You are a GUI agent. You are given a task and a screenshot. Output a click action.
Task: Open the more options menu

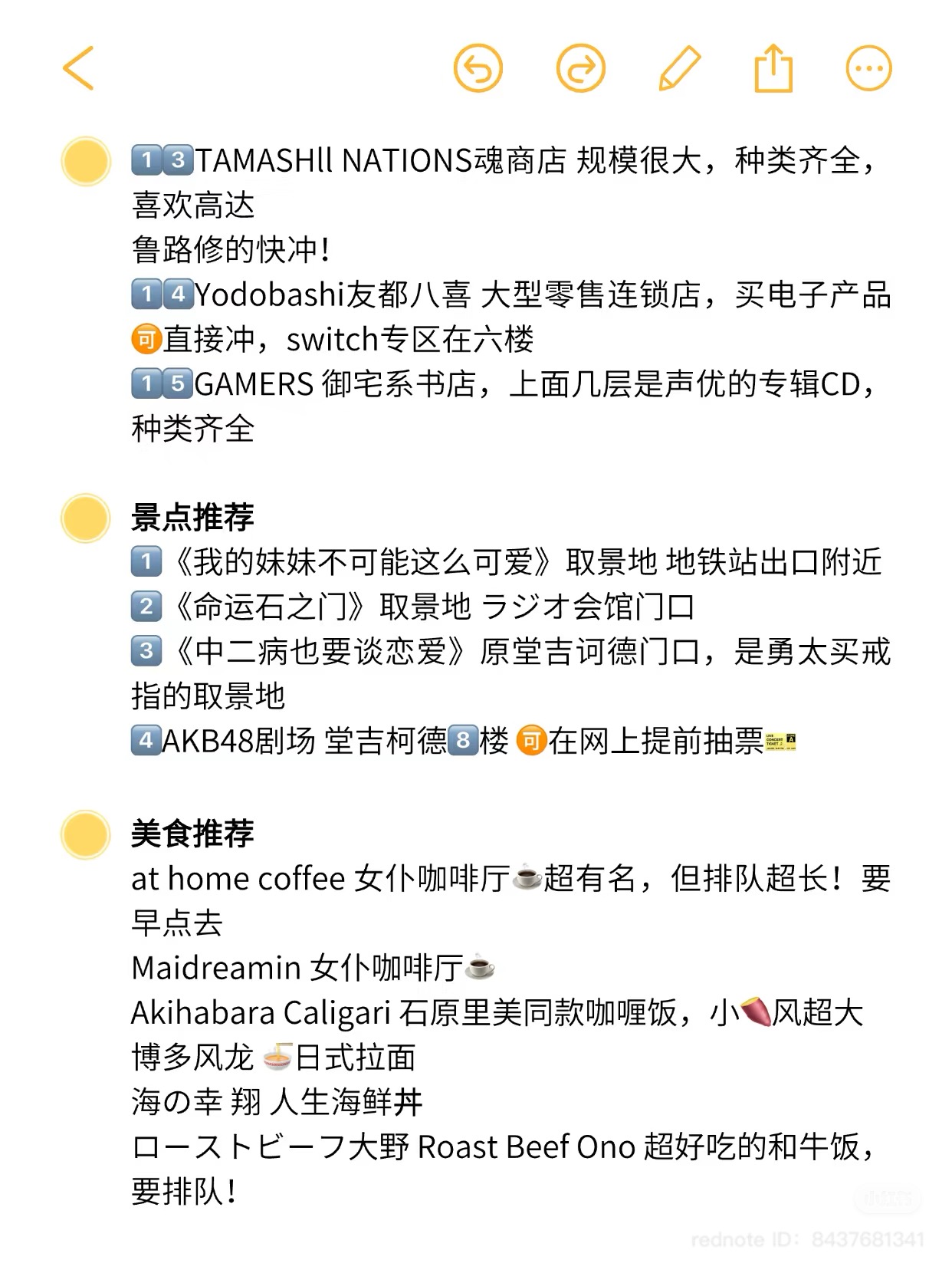[868, 68]
